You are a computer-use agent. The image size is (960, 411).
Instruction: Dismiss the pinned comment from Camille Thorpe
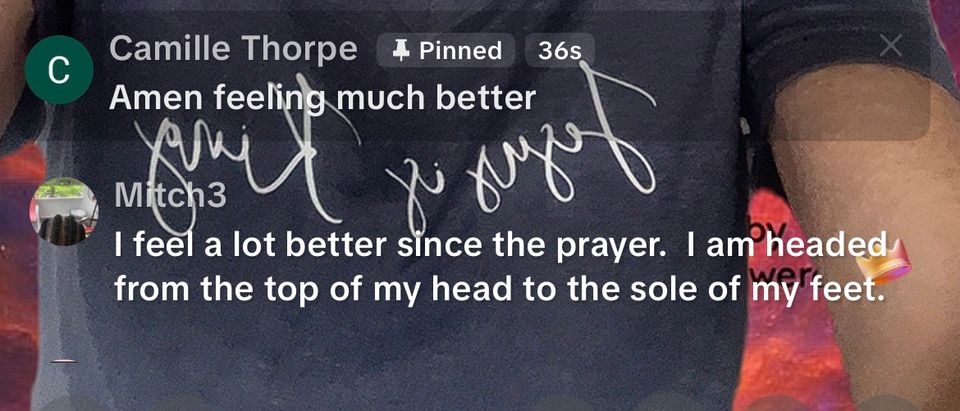tap(890, 45)
